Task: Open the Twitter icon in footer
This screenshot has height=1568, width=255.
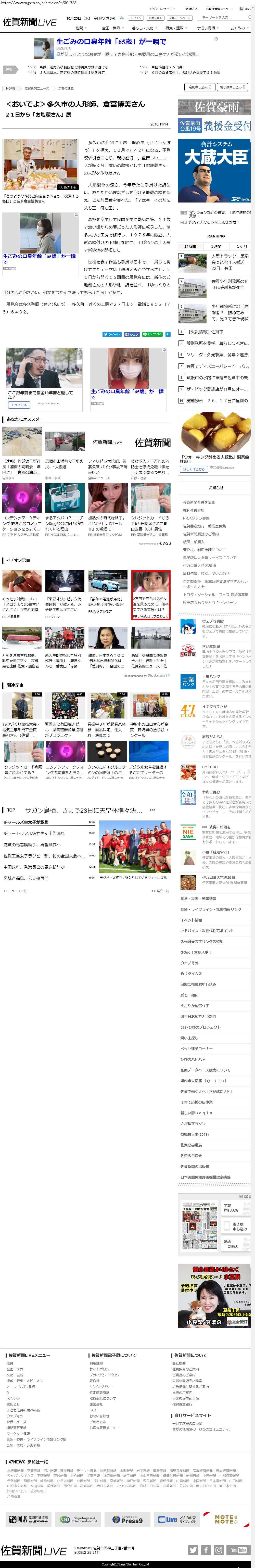Action: click(x=193, y=1550)
